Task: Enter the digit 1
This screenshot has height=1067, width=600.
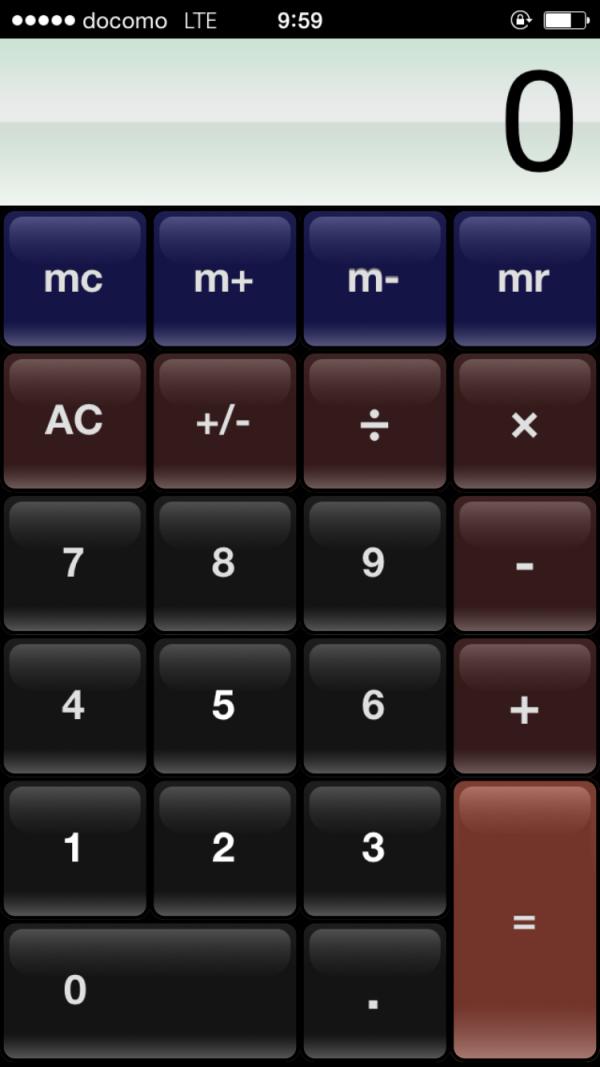Action: point(75,849)
